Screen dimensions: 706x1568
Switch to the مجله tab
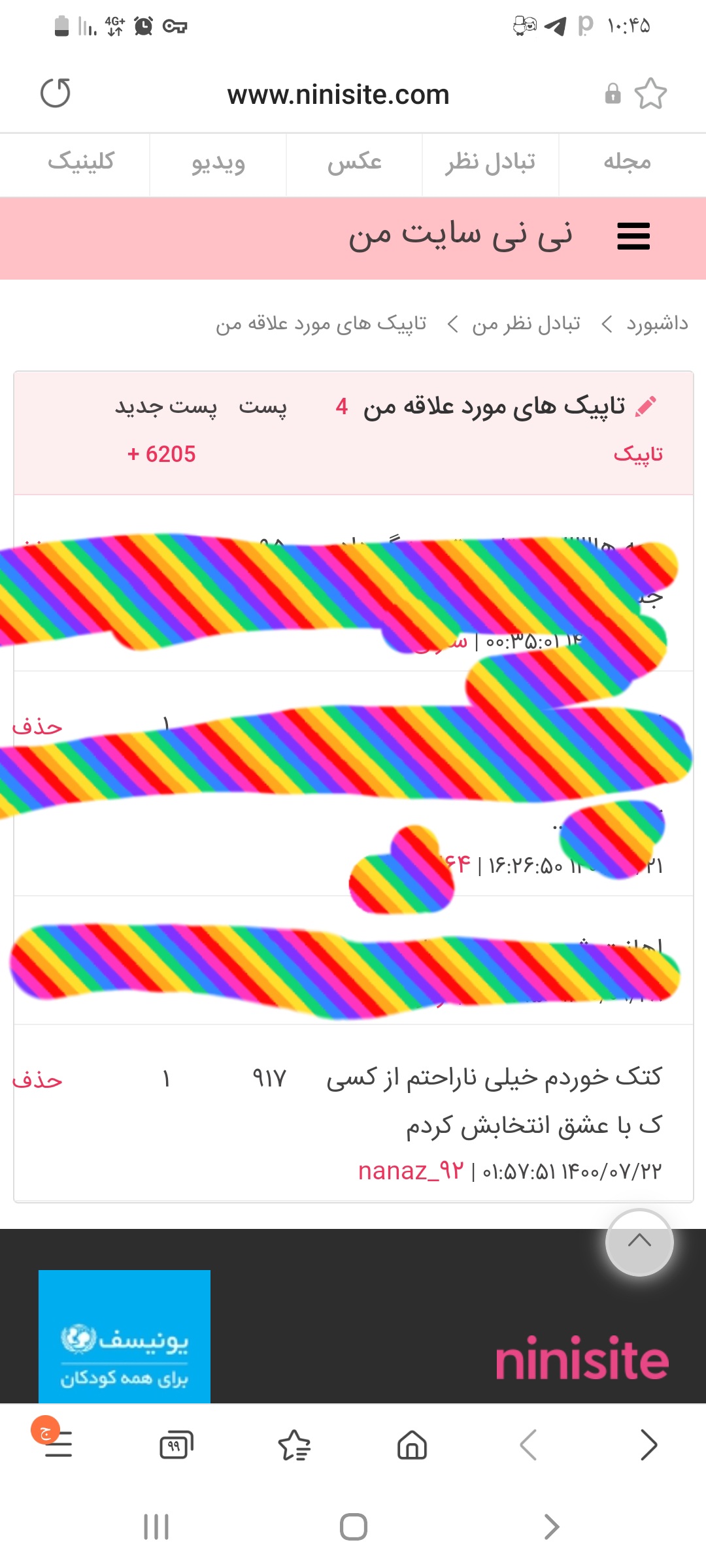coord(627,163)
